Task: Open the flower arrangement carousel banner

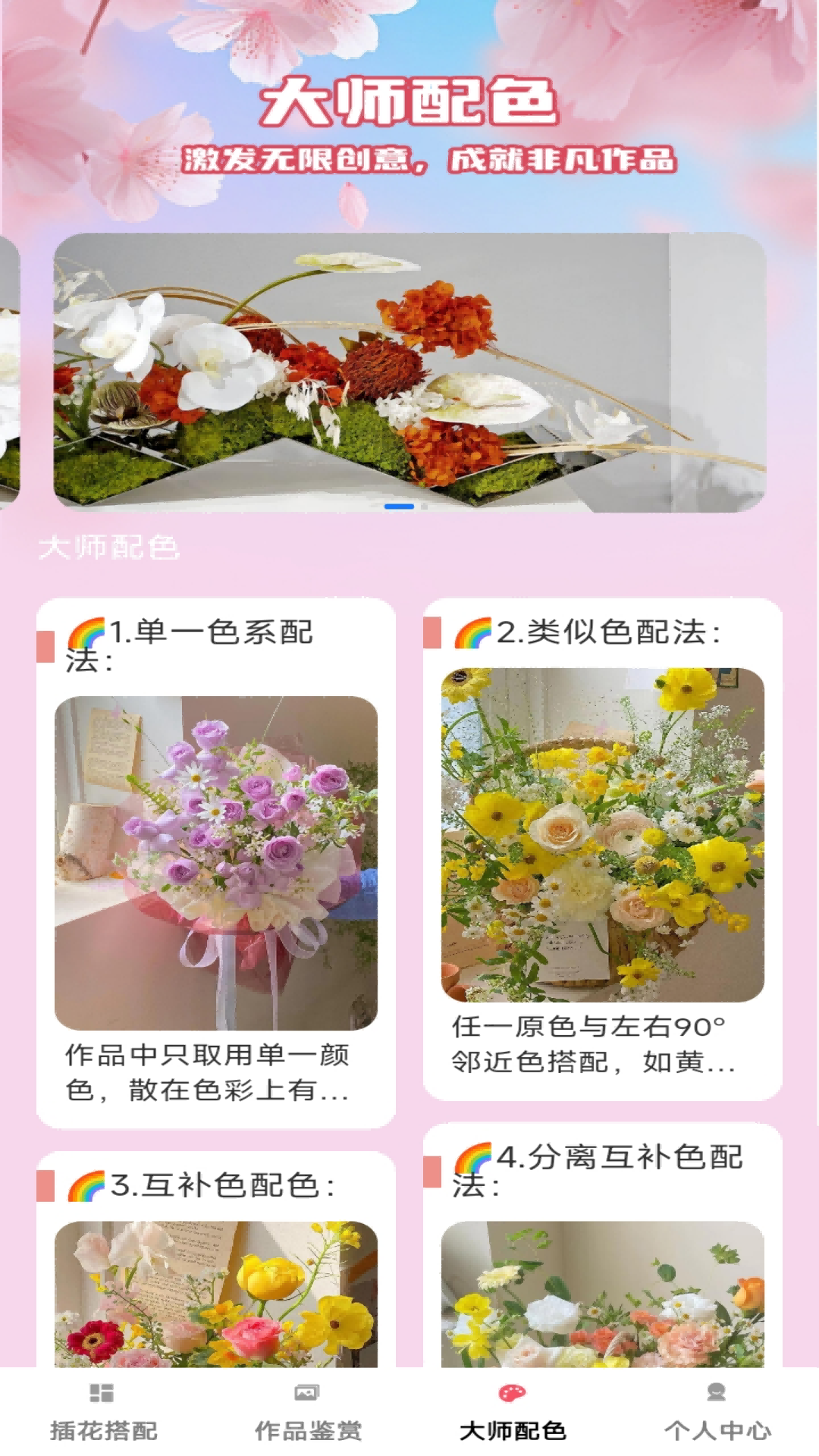Action: click(409, 372)
